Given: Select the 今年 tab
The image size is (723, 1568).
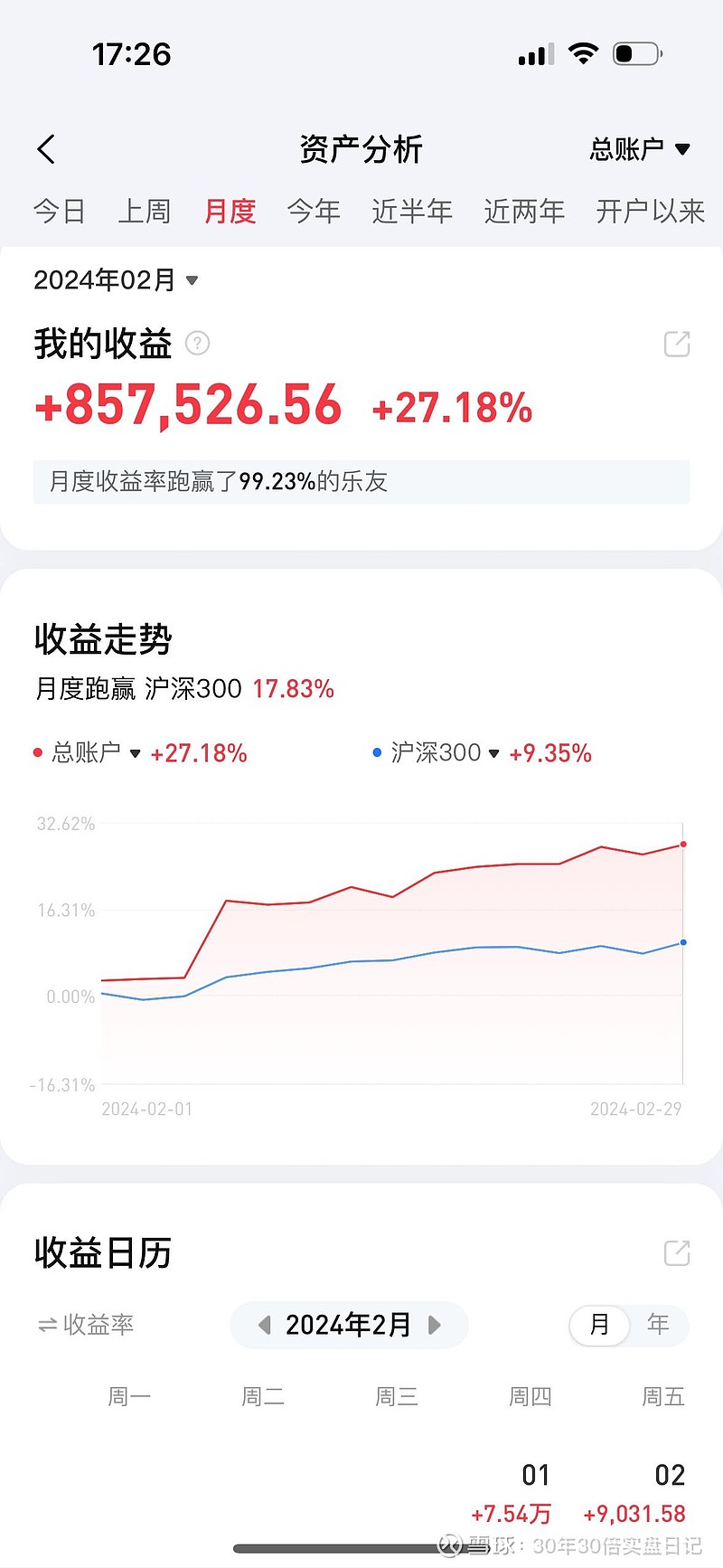Looking at the screenshot, I should (314, 212).
